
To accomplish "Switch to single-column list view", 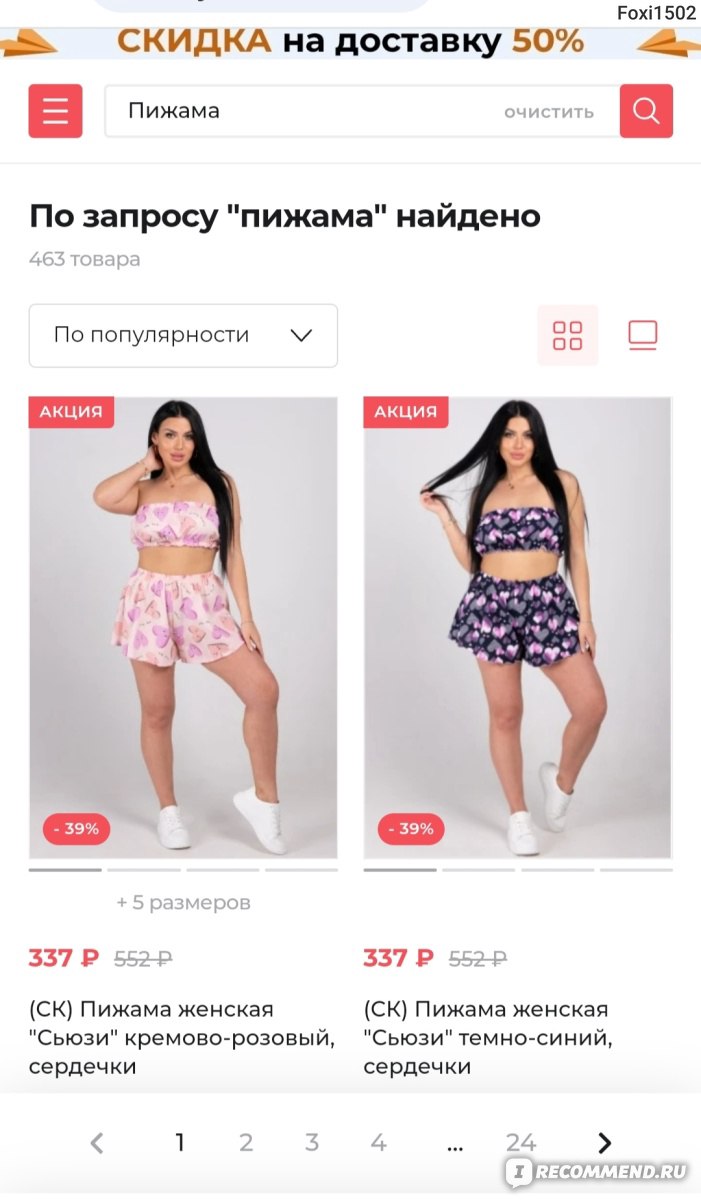I will tap(642, 335).
